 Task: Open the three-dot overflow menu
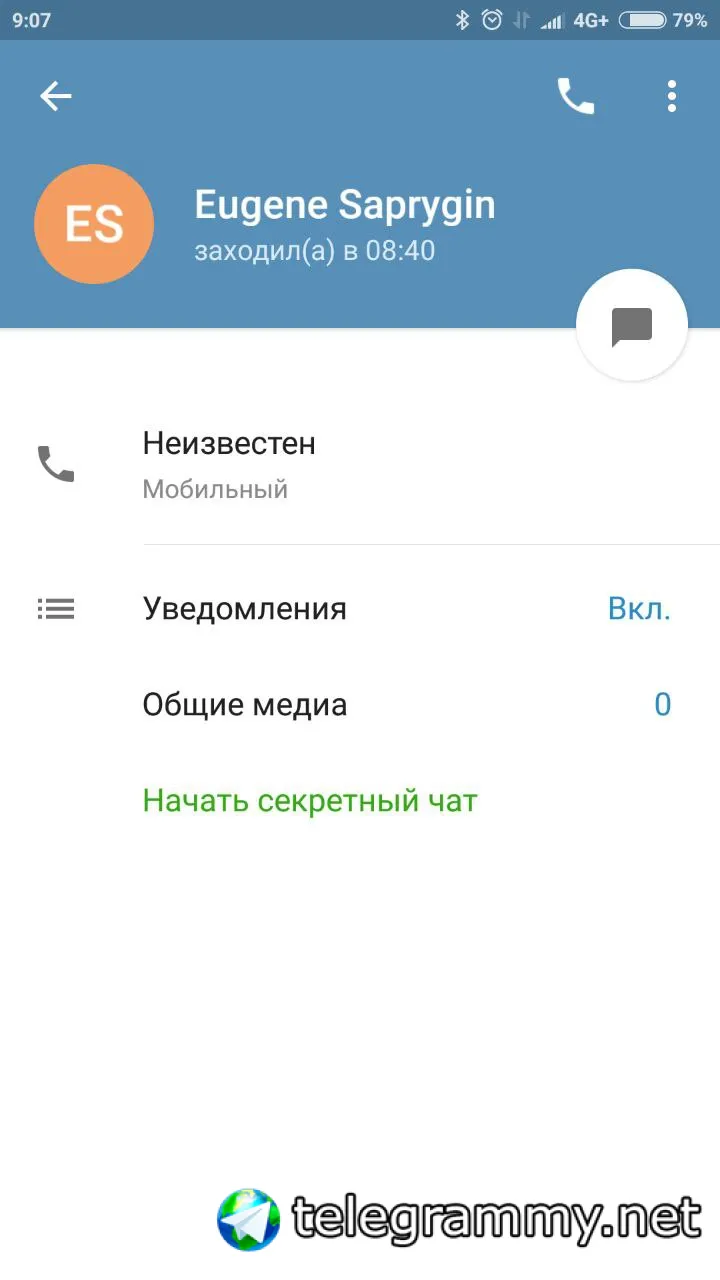coord(671,96)
